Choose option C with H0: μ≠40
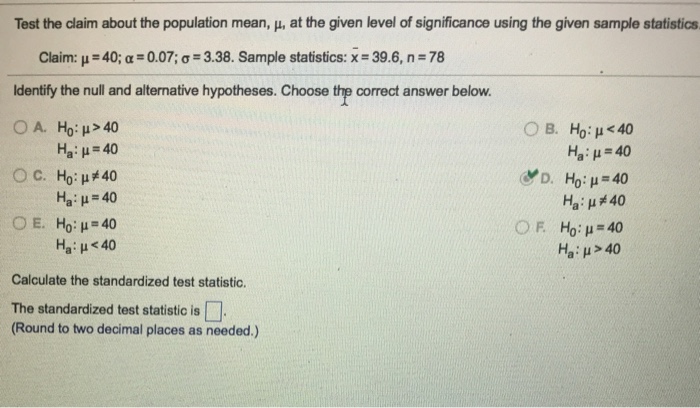Image resolution: width=700 pixels, height=408 pixels. click(x=25, y=176)
